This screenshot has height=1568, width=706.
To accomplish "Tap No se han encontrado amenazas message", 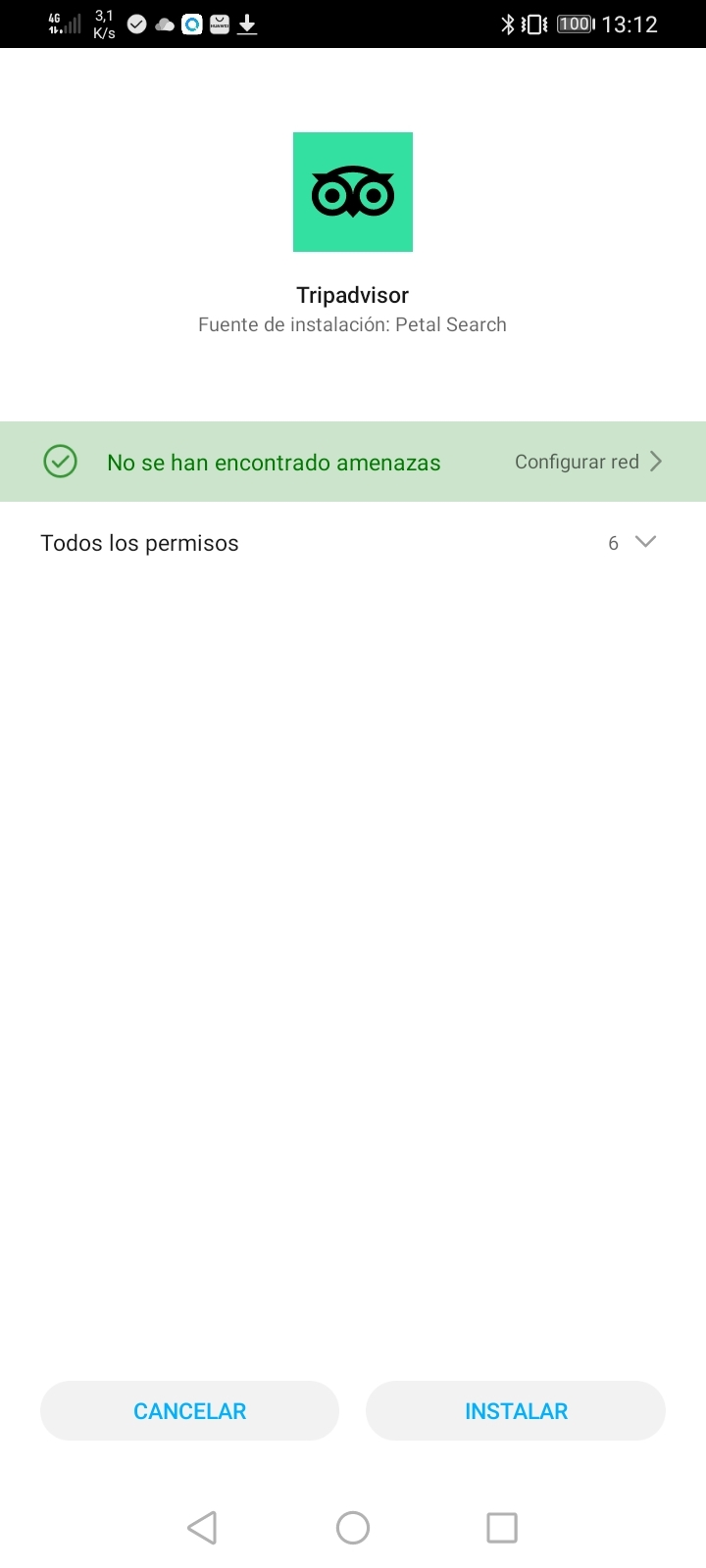I will (275, 462).
